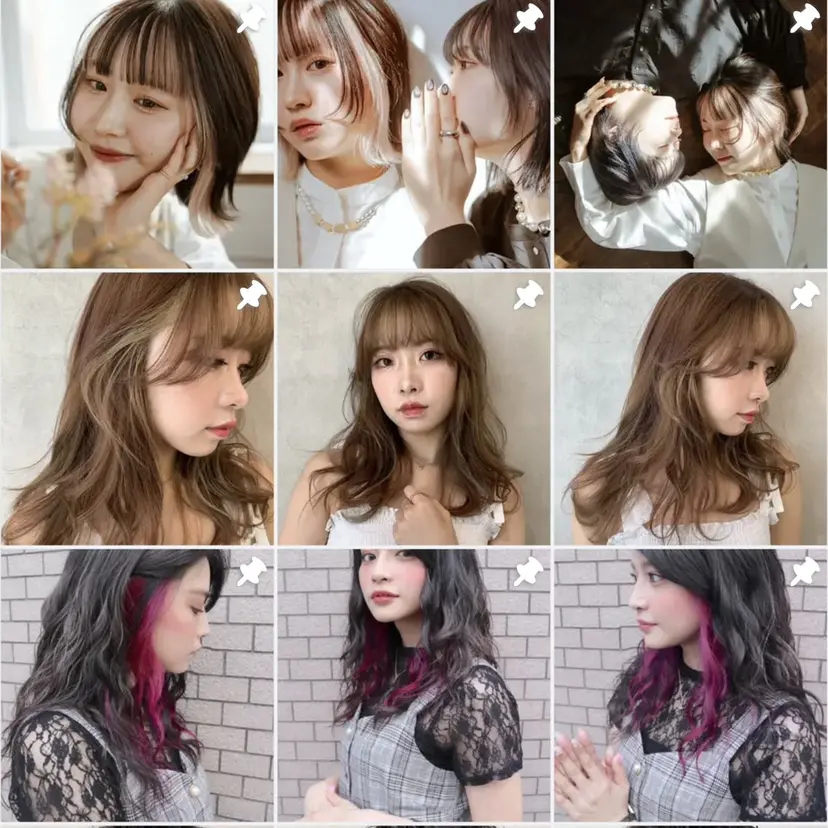Open the close-up side-profile brown hair post
Screen dimensions: 828x828
pyautogui.click(x=137, y=408)
